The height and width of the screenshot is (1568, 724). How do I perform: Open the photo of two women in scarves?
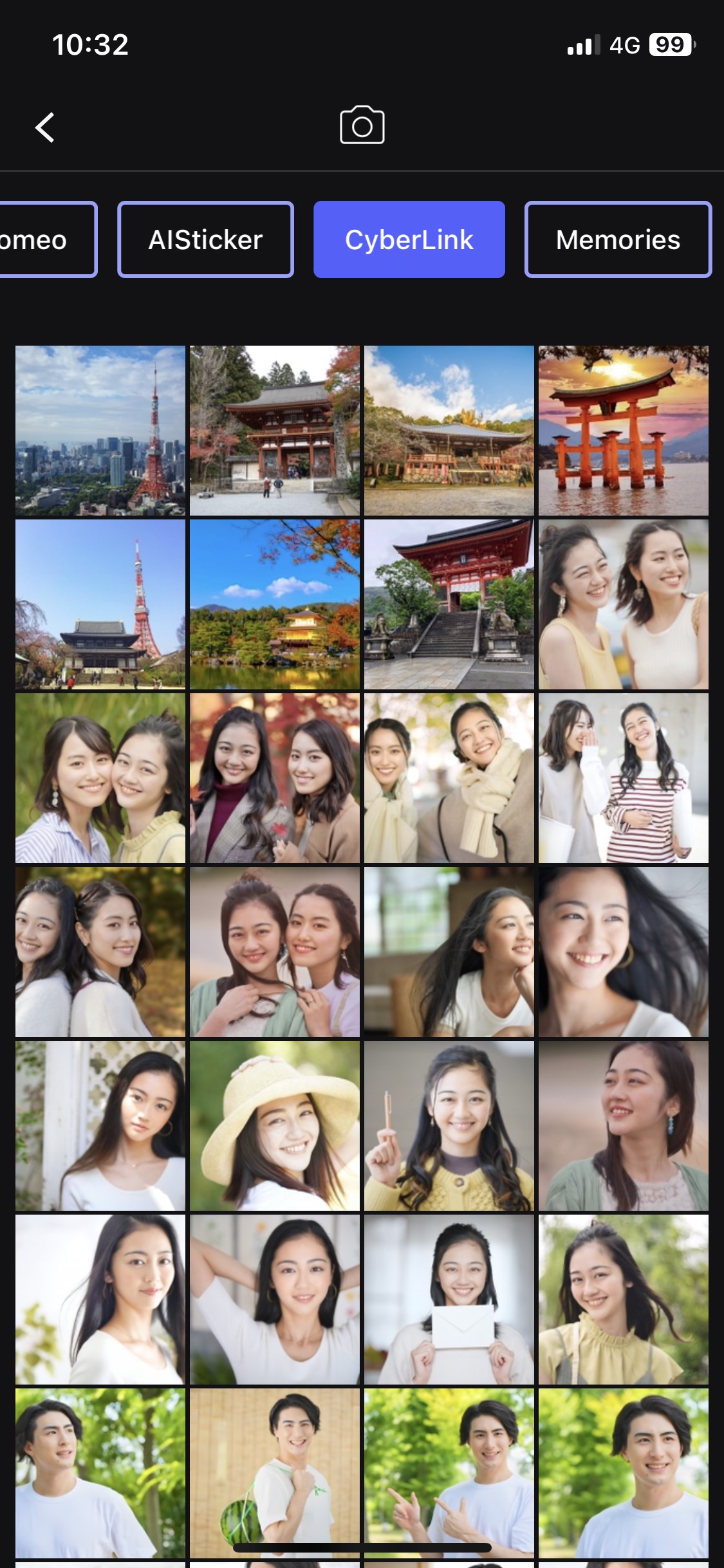(x=449, y=778)
